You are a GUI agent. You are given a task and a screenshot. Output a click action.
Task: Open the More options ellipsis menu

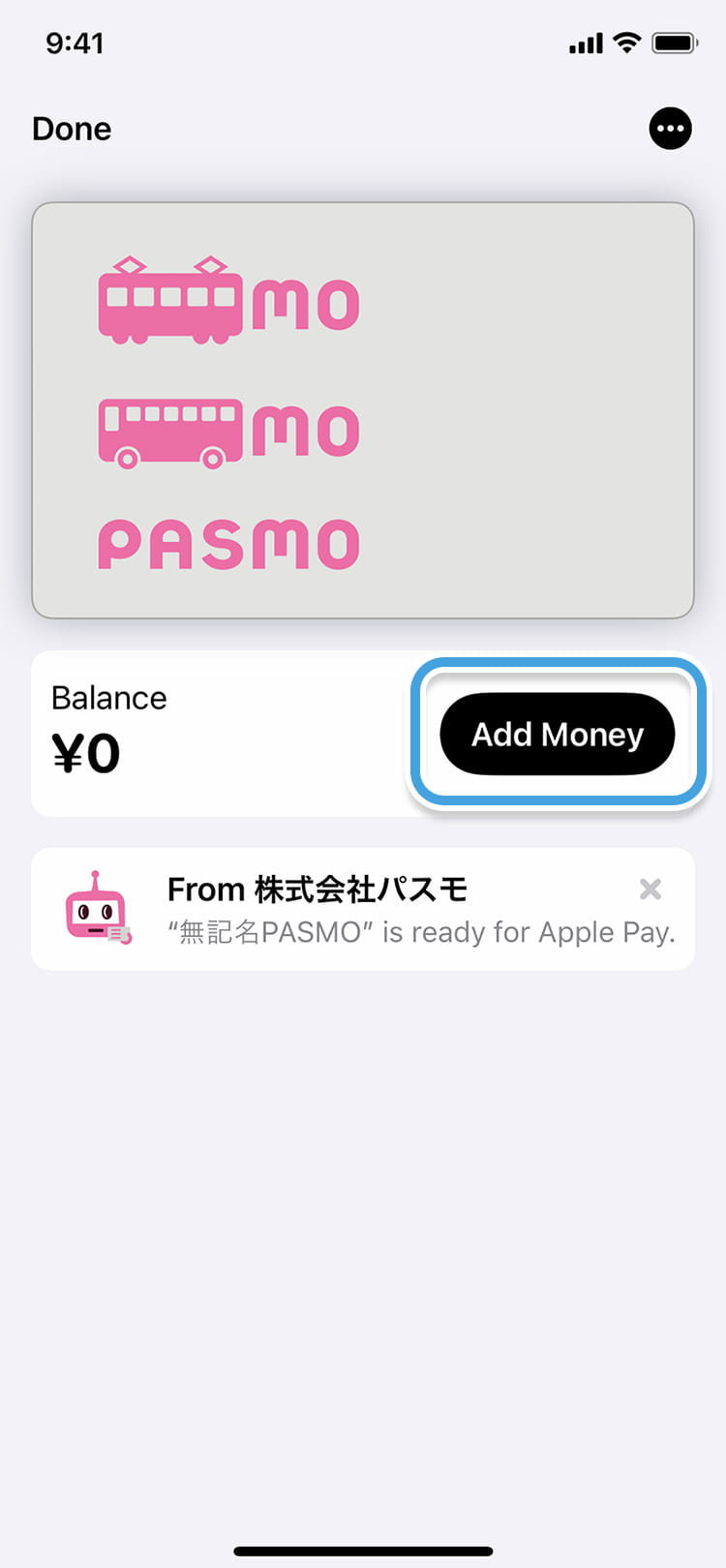[x=670, y=128]
